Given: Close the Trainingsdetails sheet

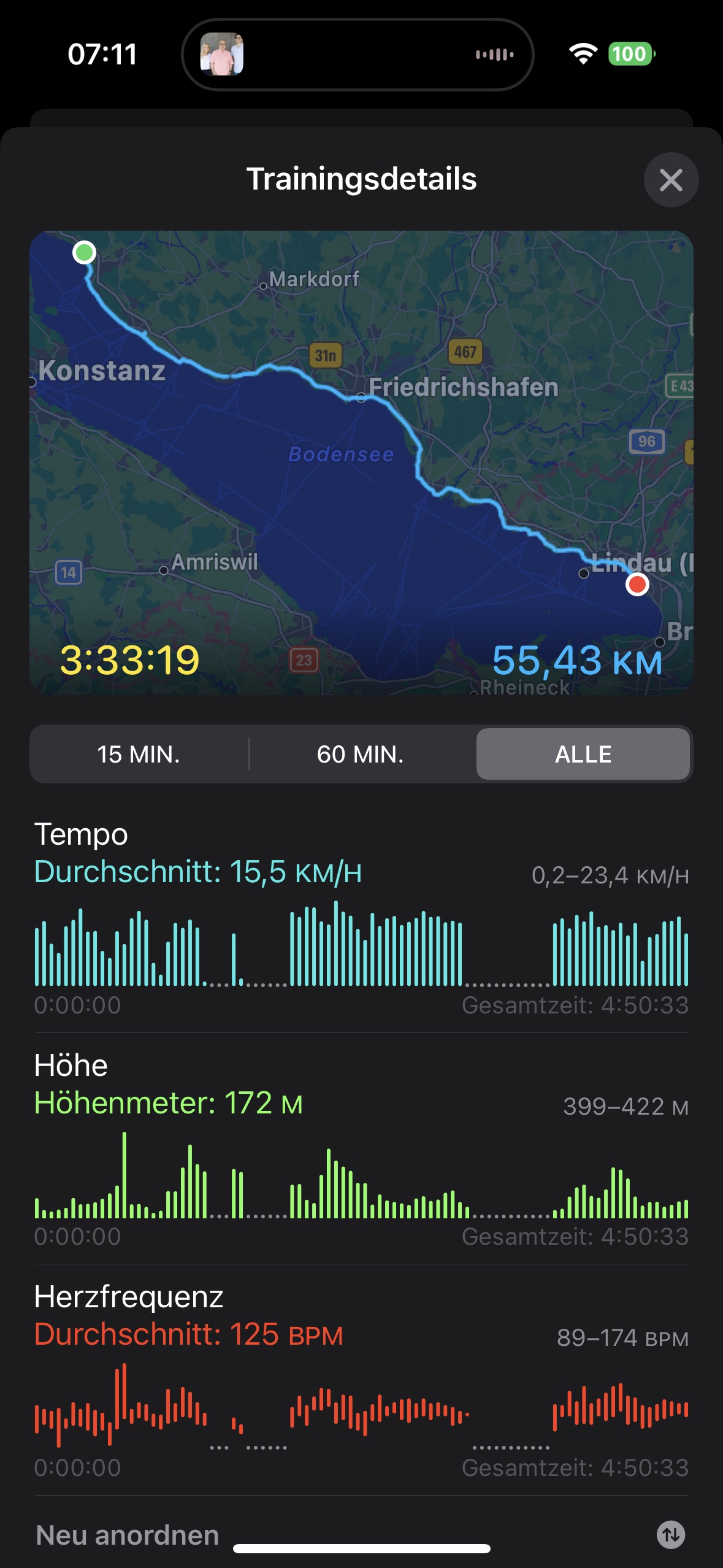Looking at the screenshot, I should tap(670, 180).
